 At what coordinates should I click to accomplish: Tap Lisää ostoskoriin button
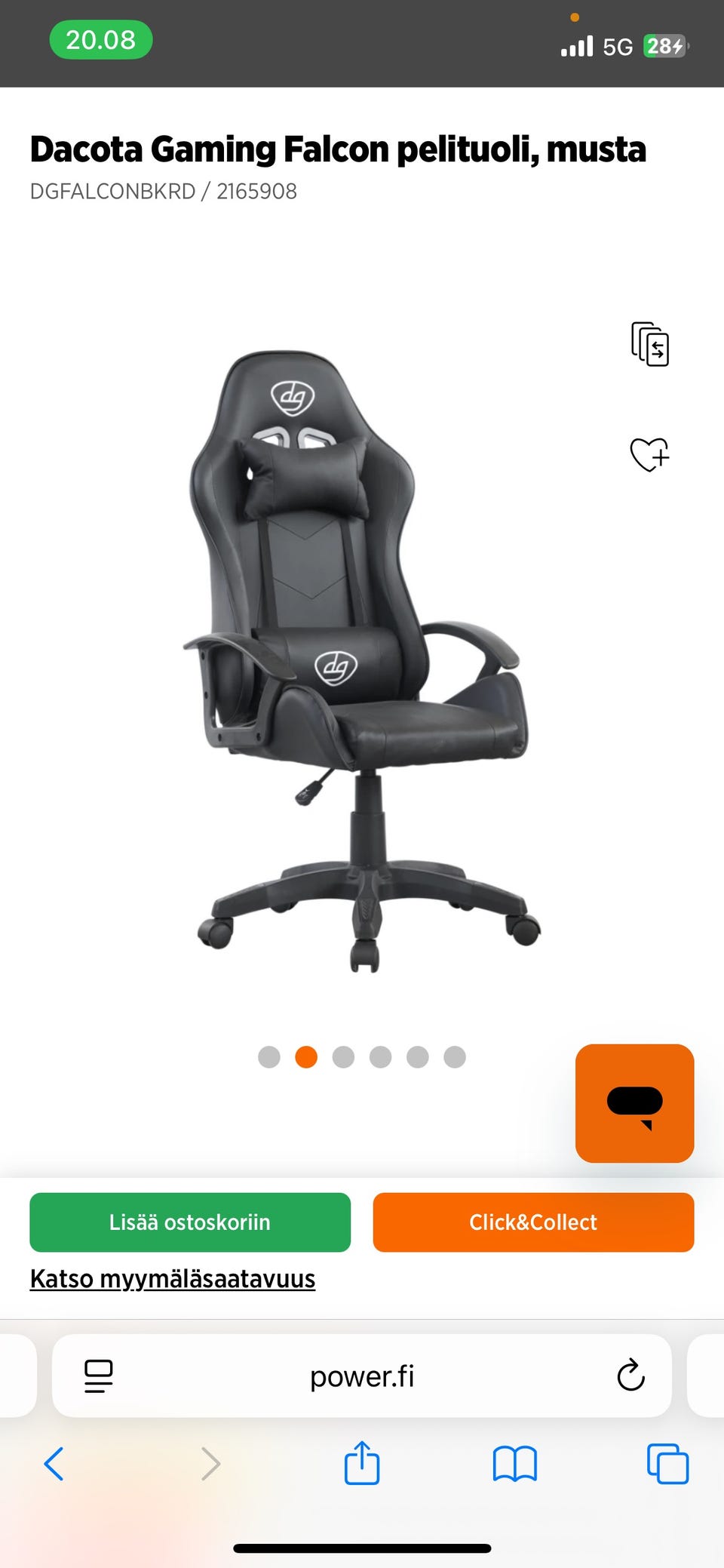pyautogui.click(x=190, y=1222)
